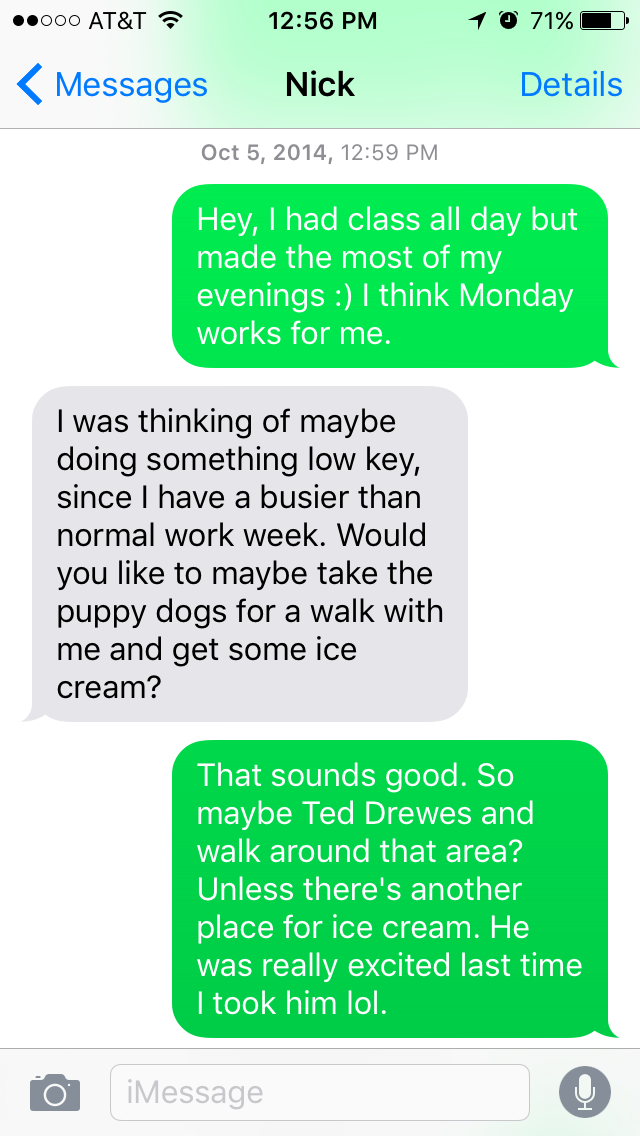Focus the iMessage text field
640x1136 pixels.
pyautogui.click(x=319, y=1092)
